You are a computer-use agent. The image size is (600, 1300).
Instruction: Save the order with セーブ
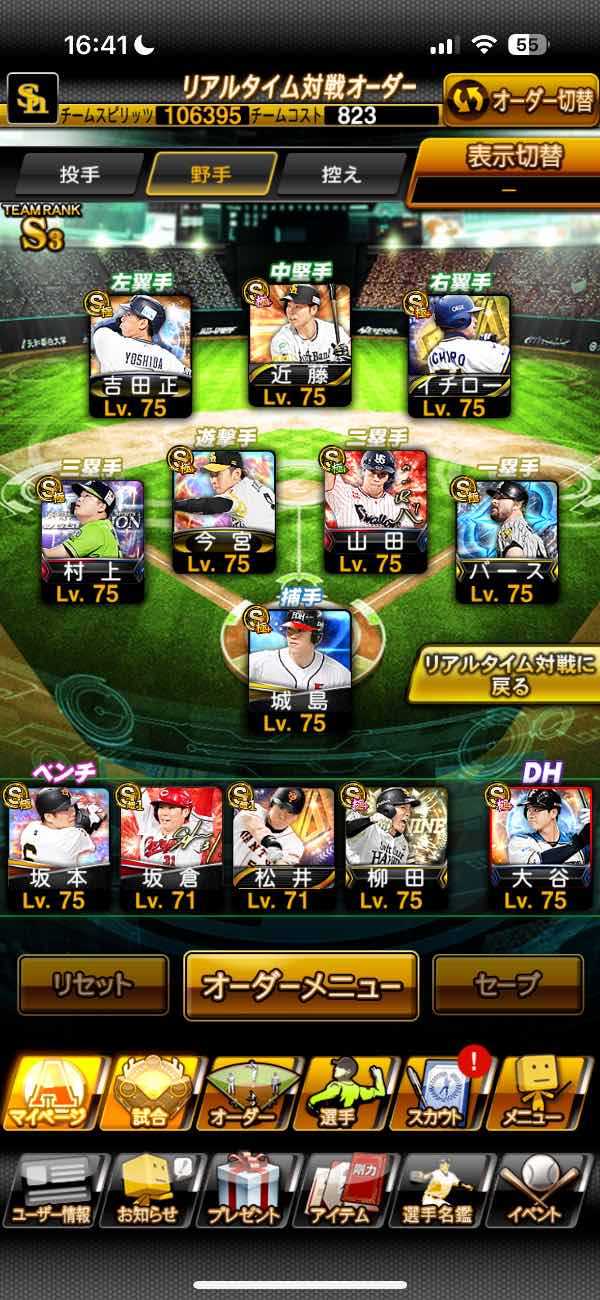[507, 985]
